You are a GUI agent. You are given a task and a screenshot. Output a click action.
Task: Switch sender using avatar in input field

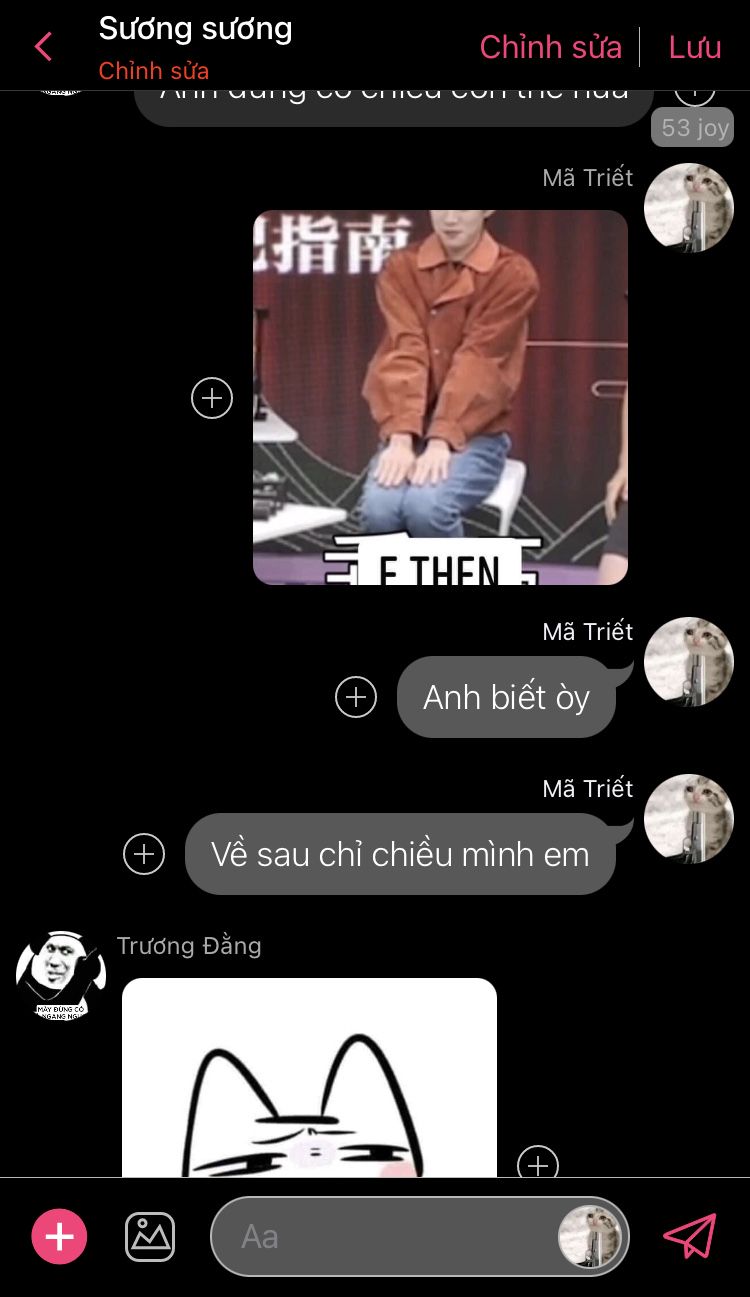point(590,1237)
